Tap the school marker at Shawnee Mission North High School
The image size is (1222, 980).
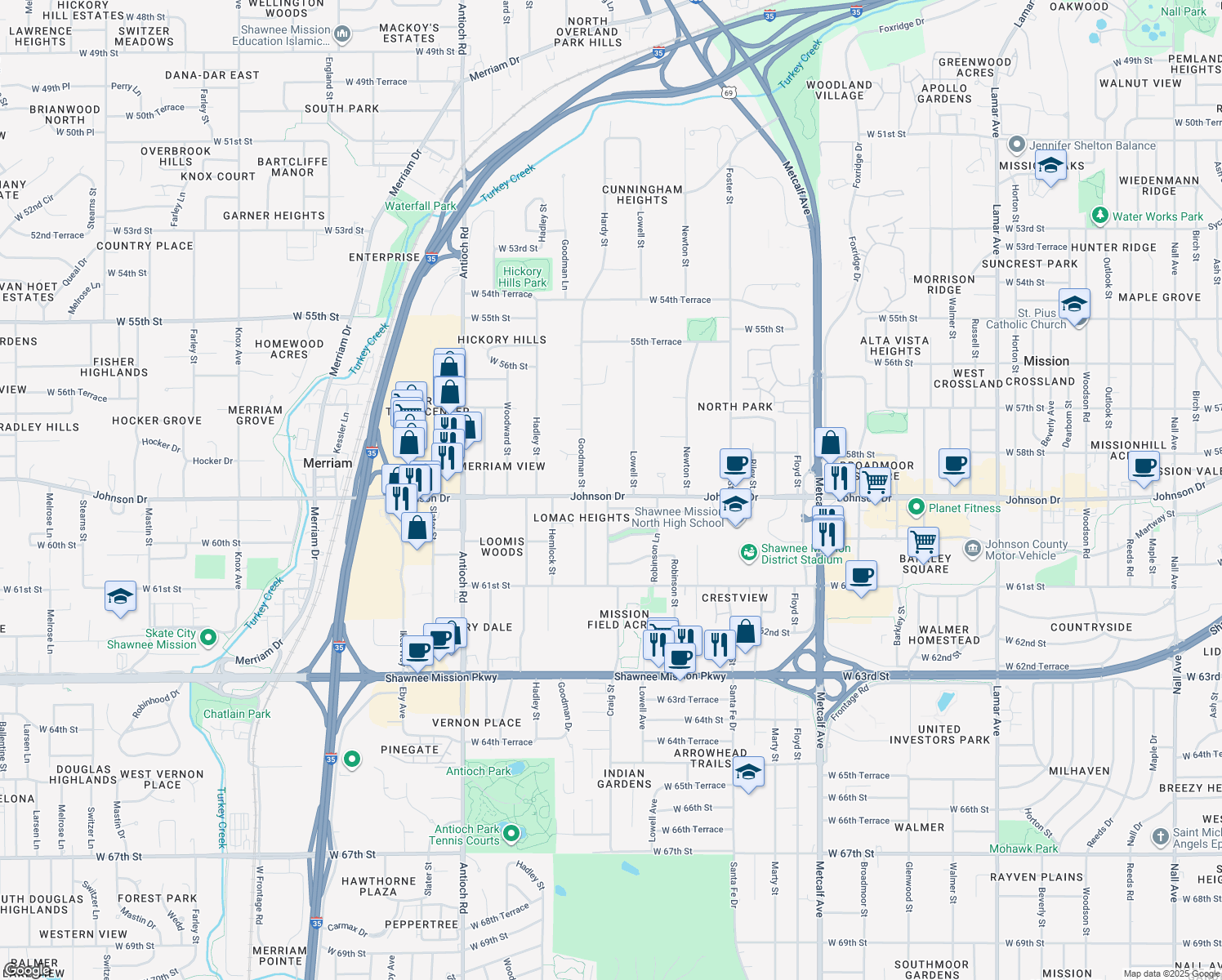tap(735, 506)
